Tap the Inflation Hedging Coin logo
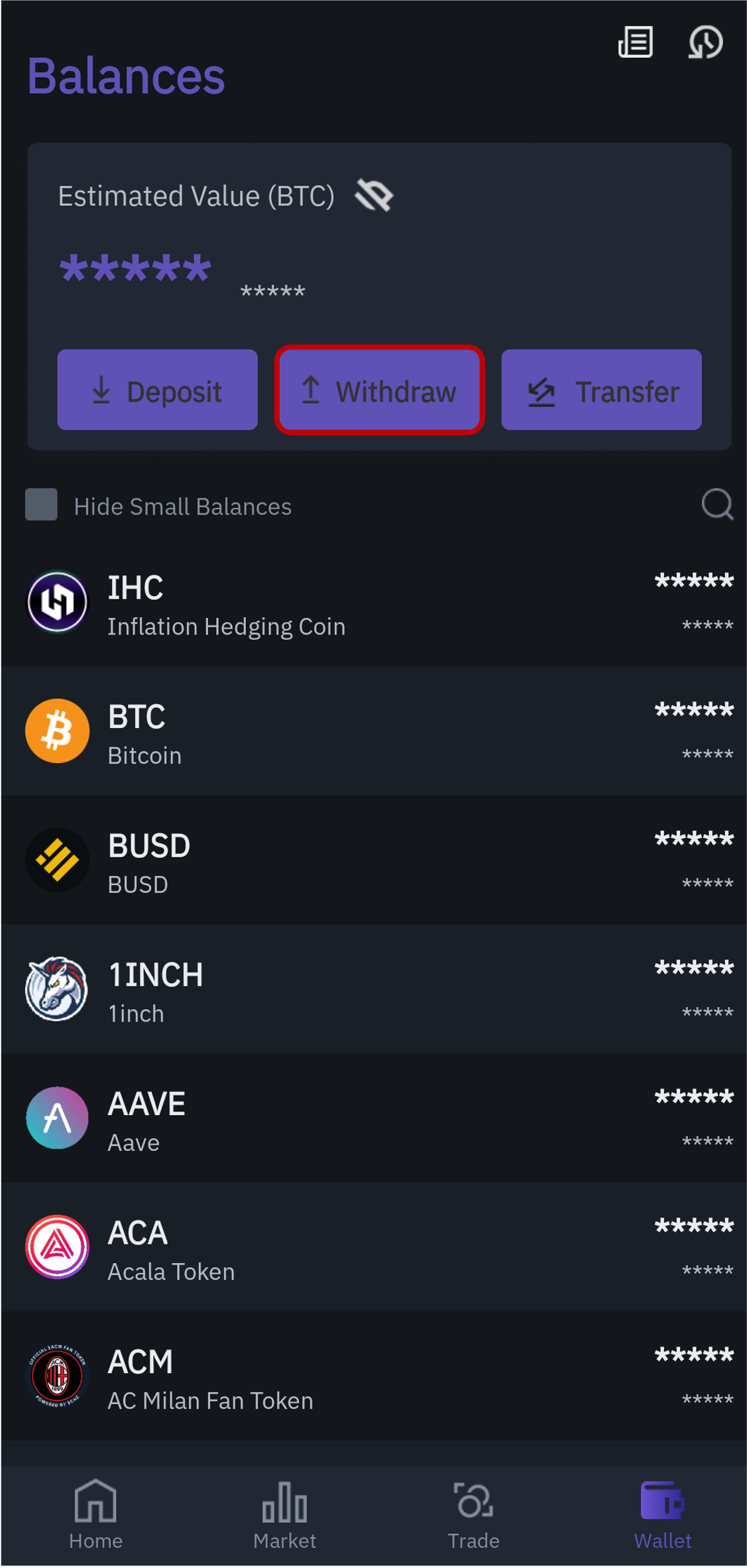This screenshot has height=1568, width=747. tap(57, 602)
